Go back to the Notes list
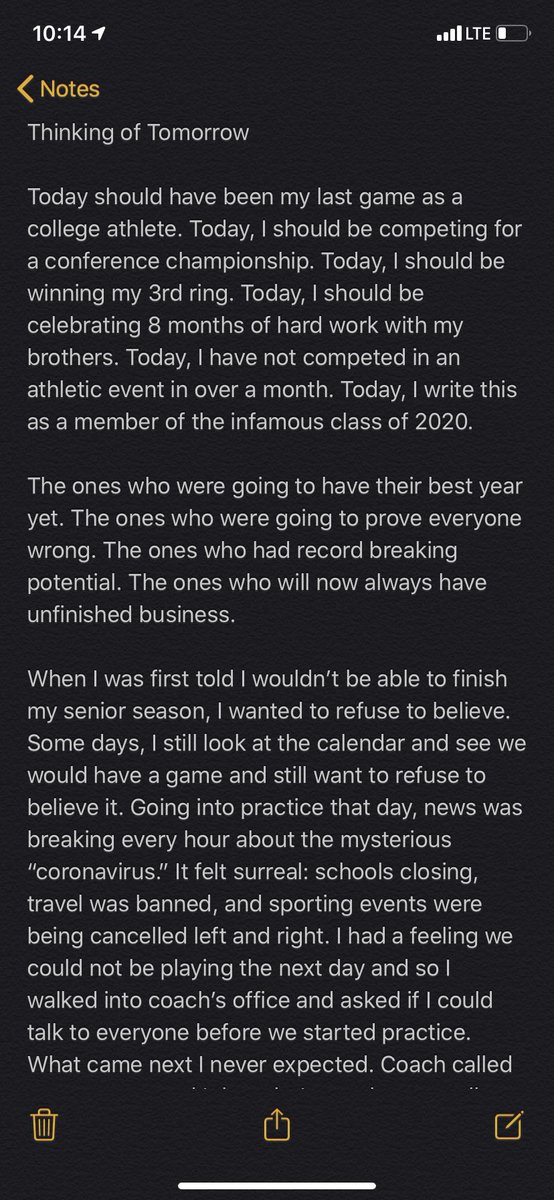This screenshot has width=554, height=1200. [58, 89]
